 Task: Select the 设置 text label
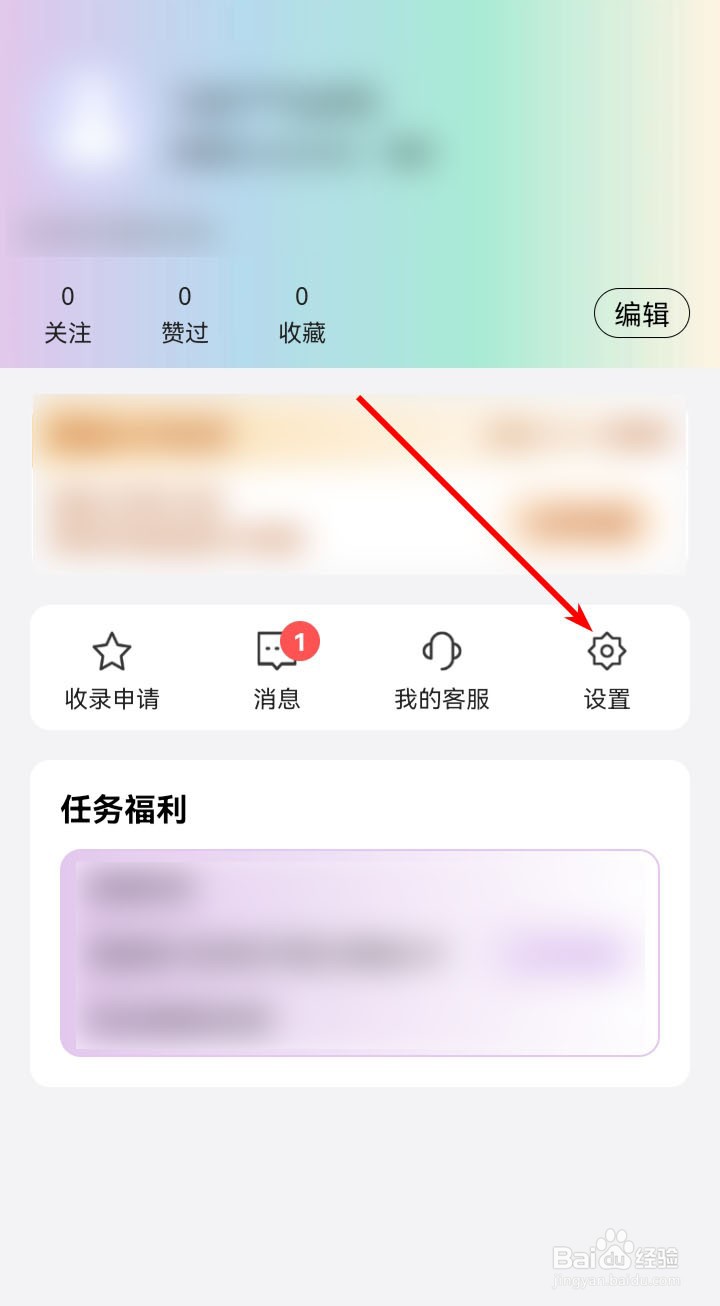click(608, 699)
